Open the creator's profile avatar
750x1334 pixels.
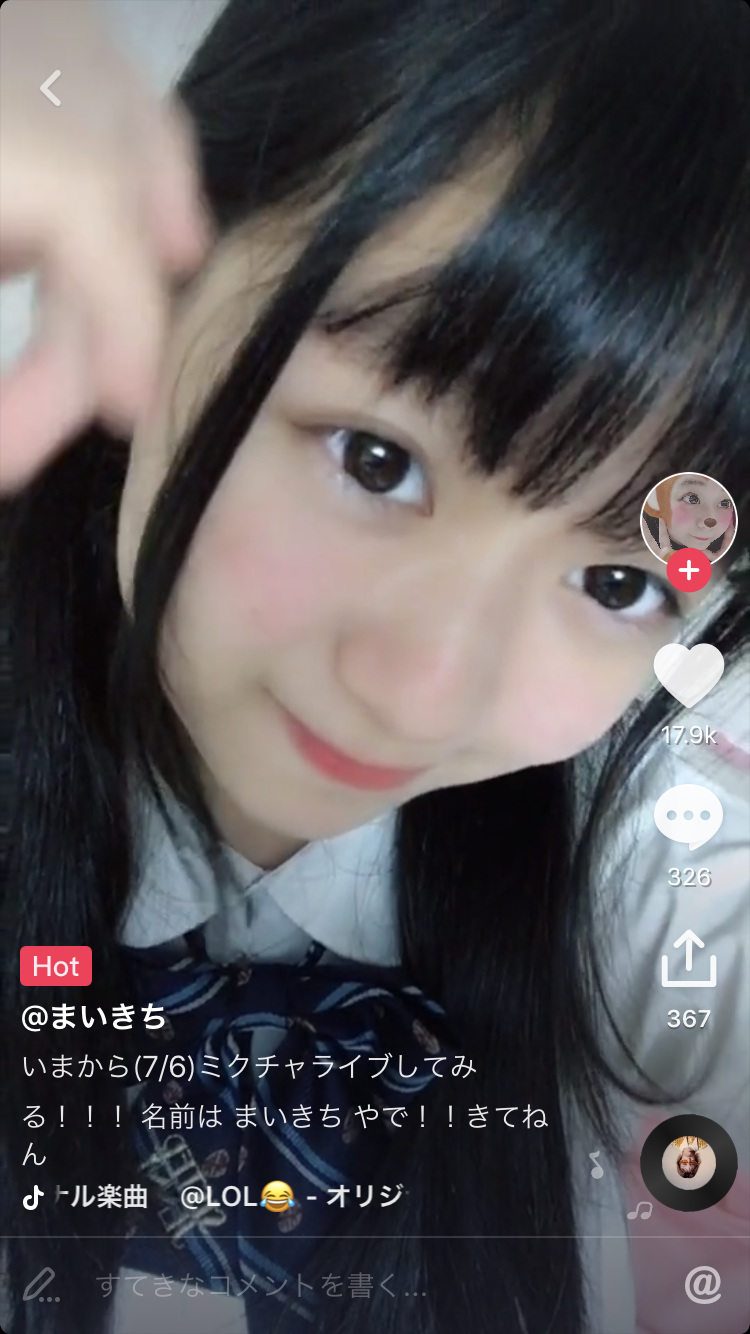688,518
